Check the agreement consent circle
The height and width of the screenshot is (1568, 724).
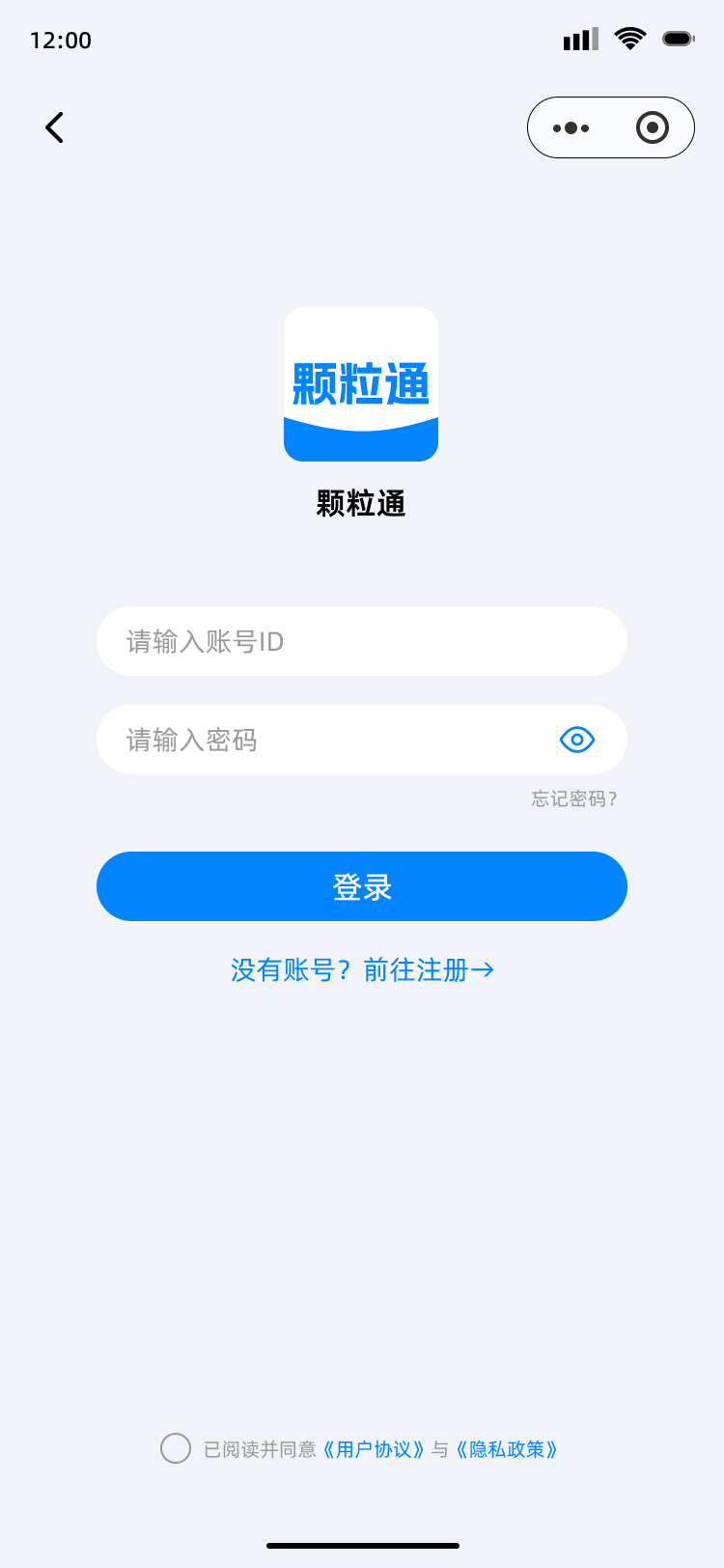point(176,1448)
